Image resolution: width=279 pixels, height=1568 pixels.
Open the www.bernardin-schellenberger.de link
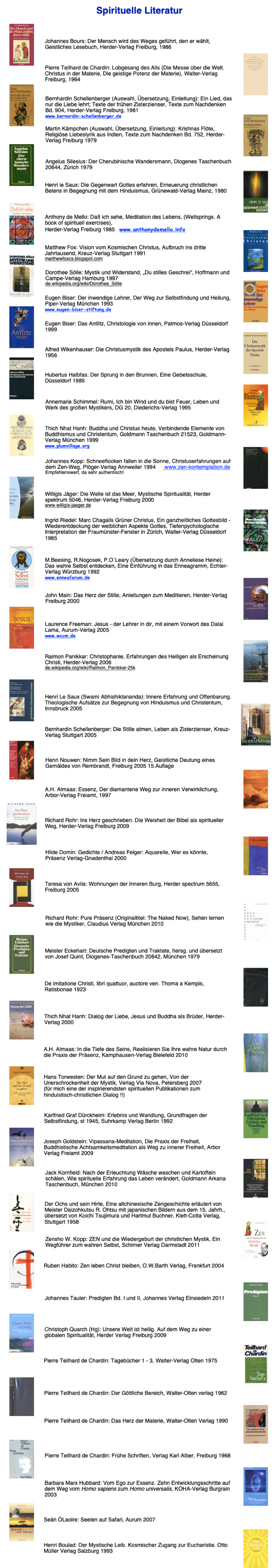83,116
